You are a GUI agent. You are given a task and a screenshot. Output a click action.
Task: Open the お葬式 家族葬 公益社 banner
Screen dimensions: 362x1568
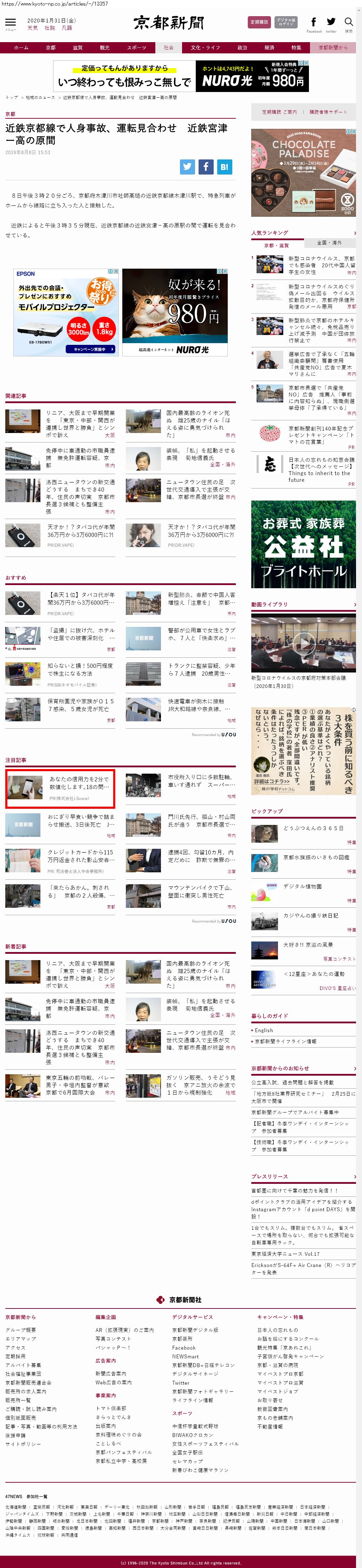click(x=304, y=544)
